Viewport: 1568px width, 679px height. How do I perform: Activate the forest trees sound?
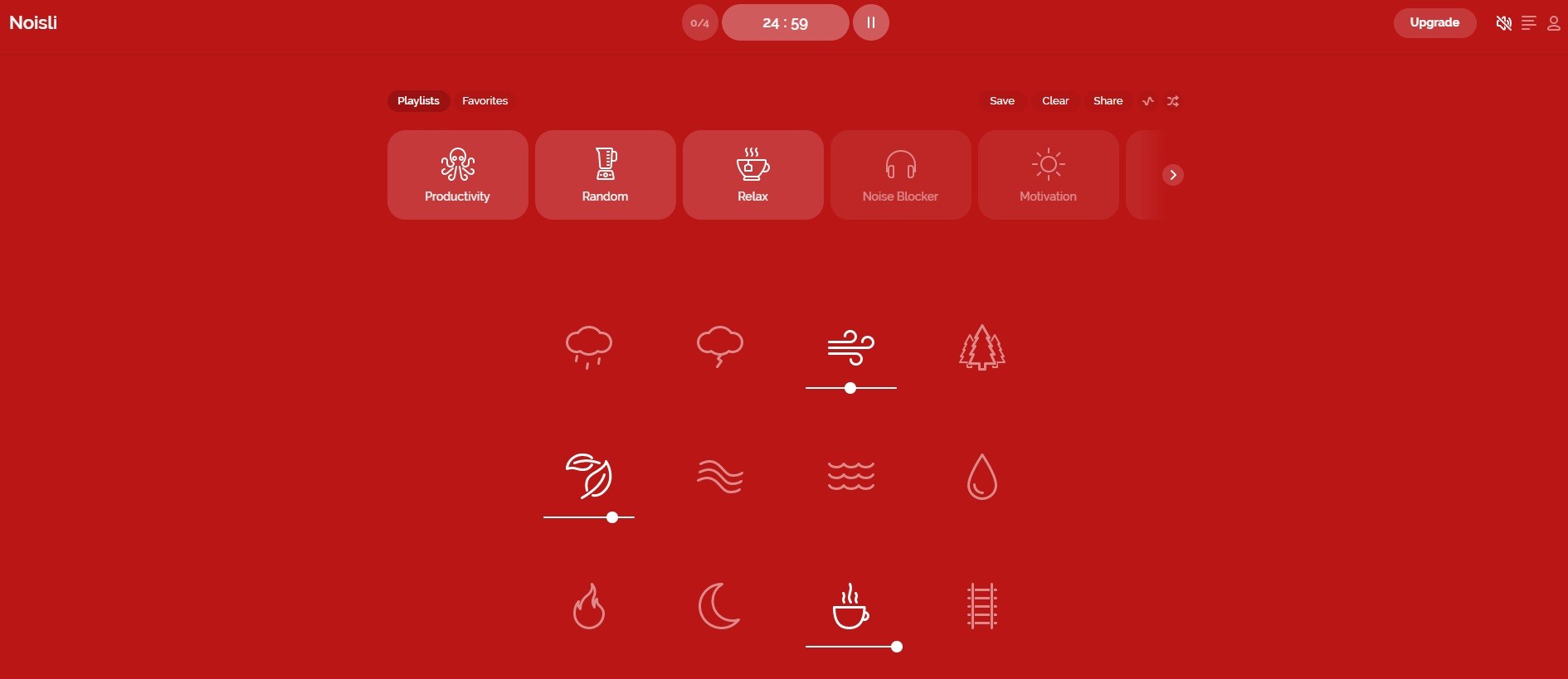pyautogui.click(x=981, y=347)
